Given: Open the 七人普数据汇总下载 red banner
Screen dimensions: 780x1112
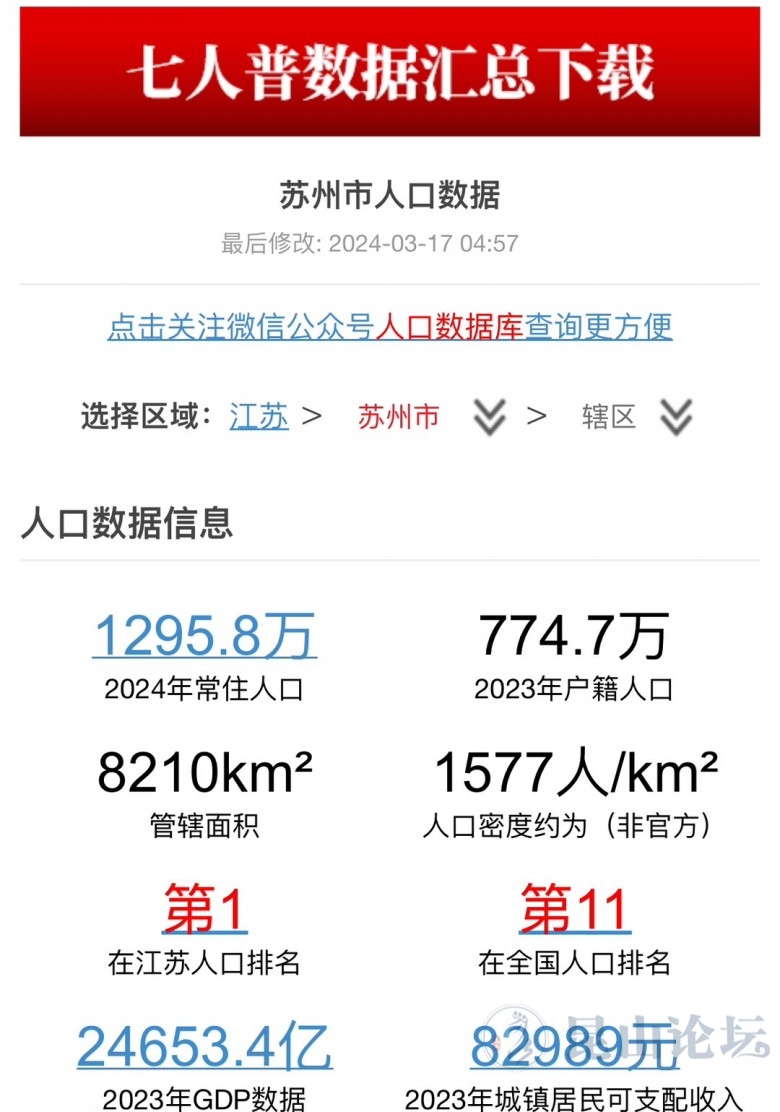Looking at the screenshot, I should click(x=389, y=72).
